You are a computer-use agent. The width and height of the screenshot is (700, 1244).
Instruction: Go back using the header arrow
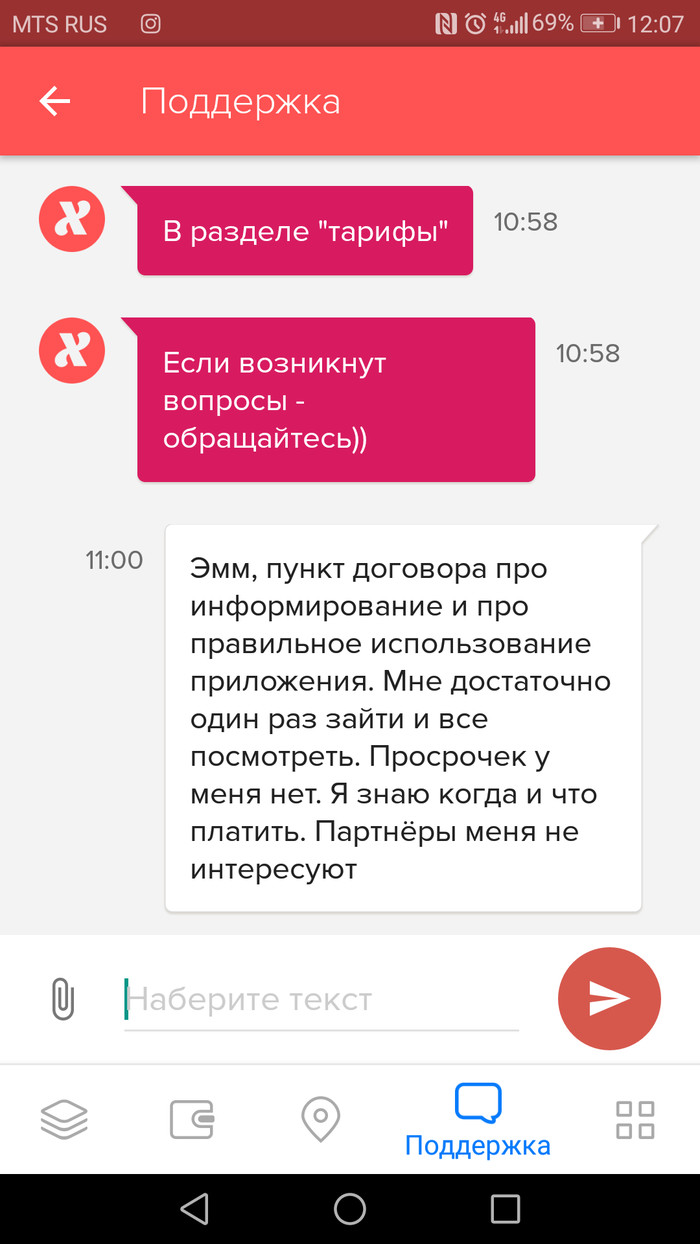[x=55, y=101]
